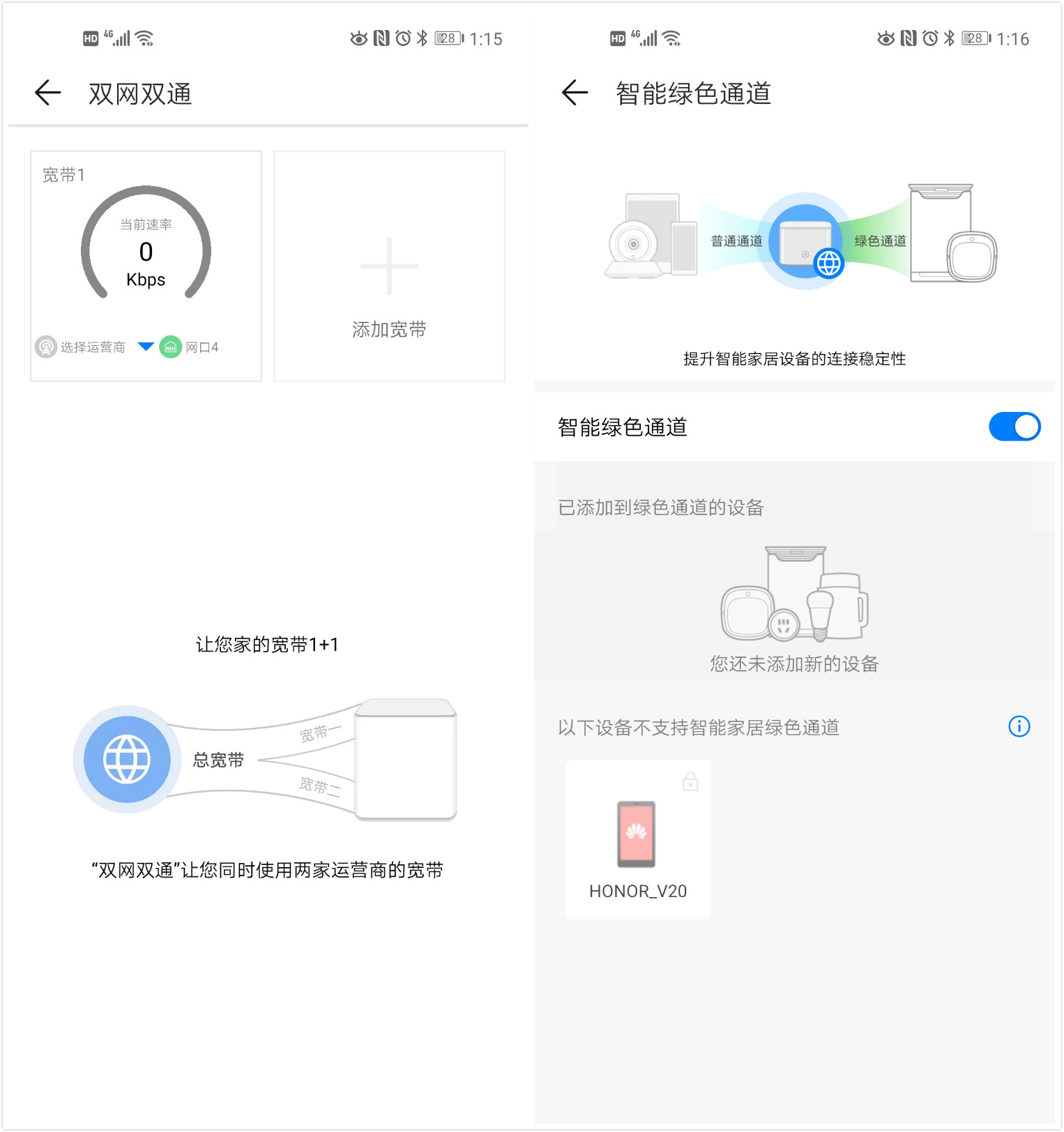The width and height of the screenshot is (1064, 1132).
Task: 点击总宽带的蓝色地球图标
Action: [126, 760]
